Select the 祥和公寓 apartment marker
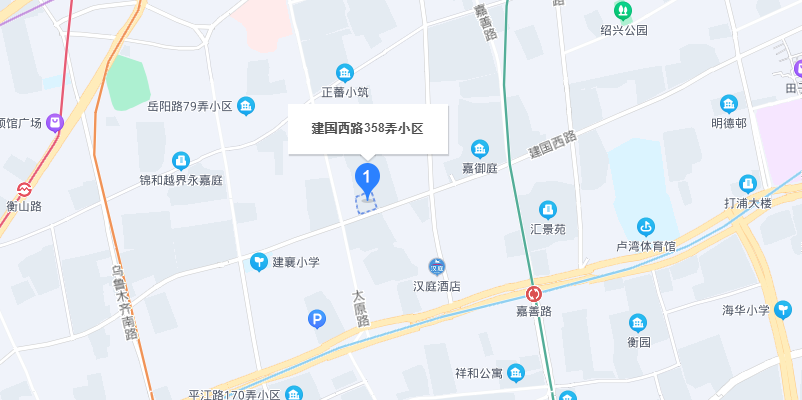Image resolution: width=802 pixels, height=400 pixels. pyautogui.click(x=516, y=373)
